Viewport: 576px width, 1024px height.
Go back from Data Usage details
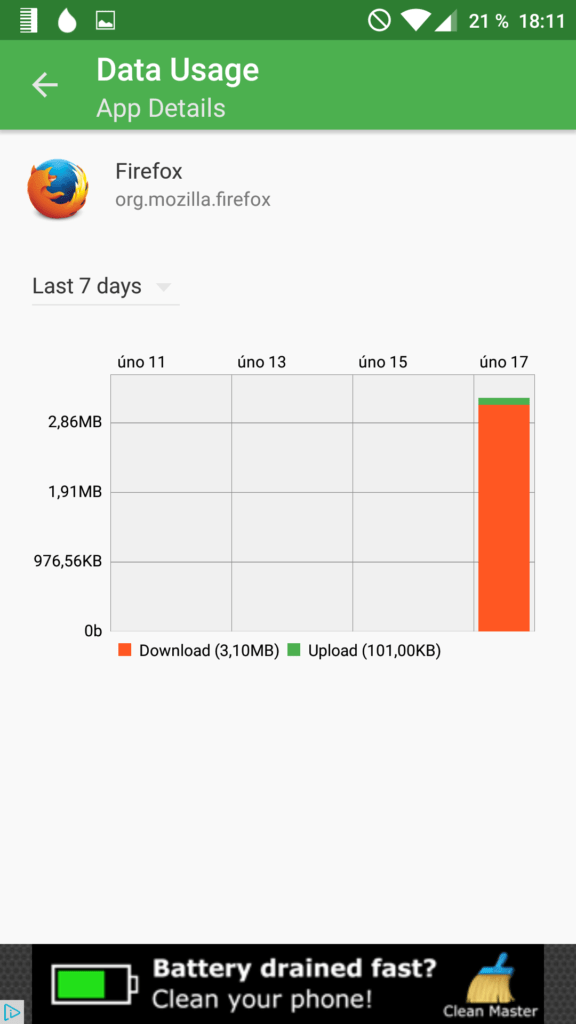point(45,85)
